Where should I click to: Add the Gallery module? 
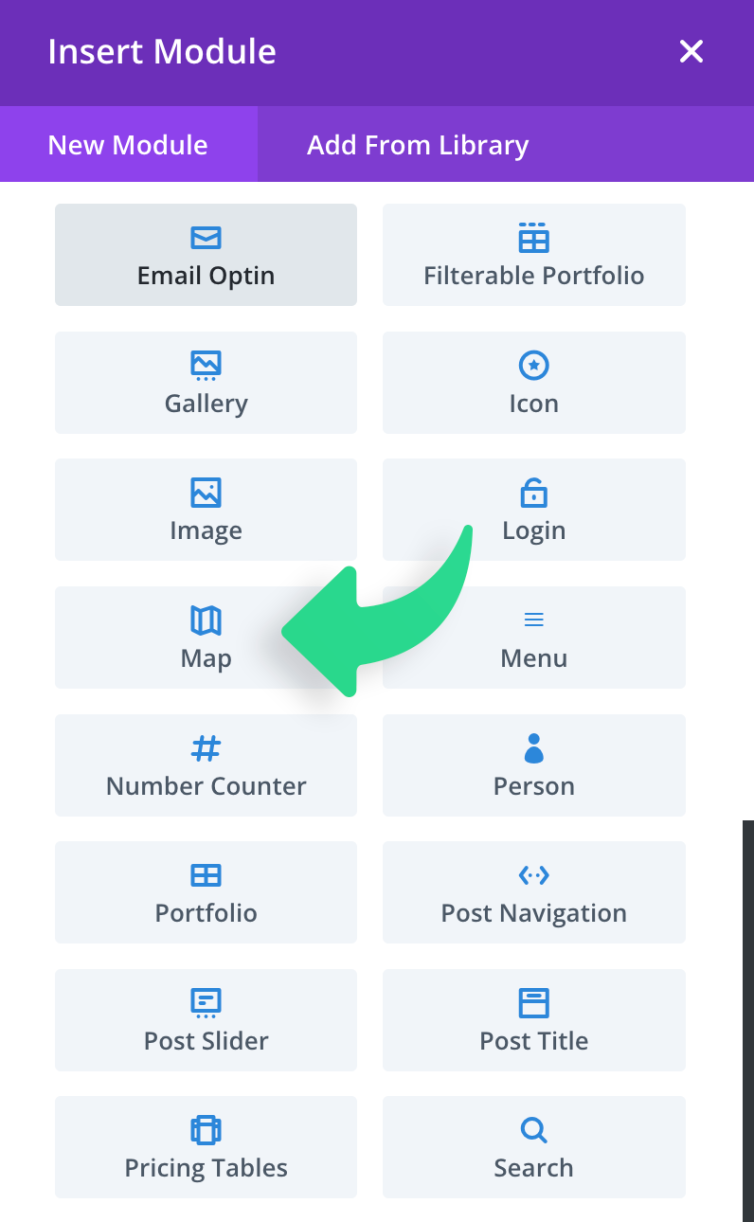point(206,383)
